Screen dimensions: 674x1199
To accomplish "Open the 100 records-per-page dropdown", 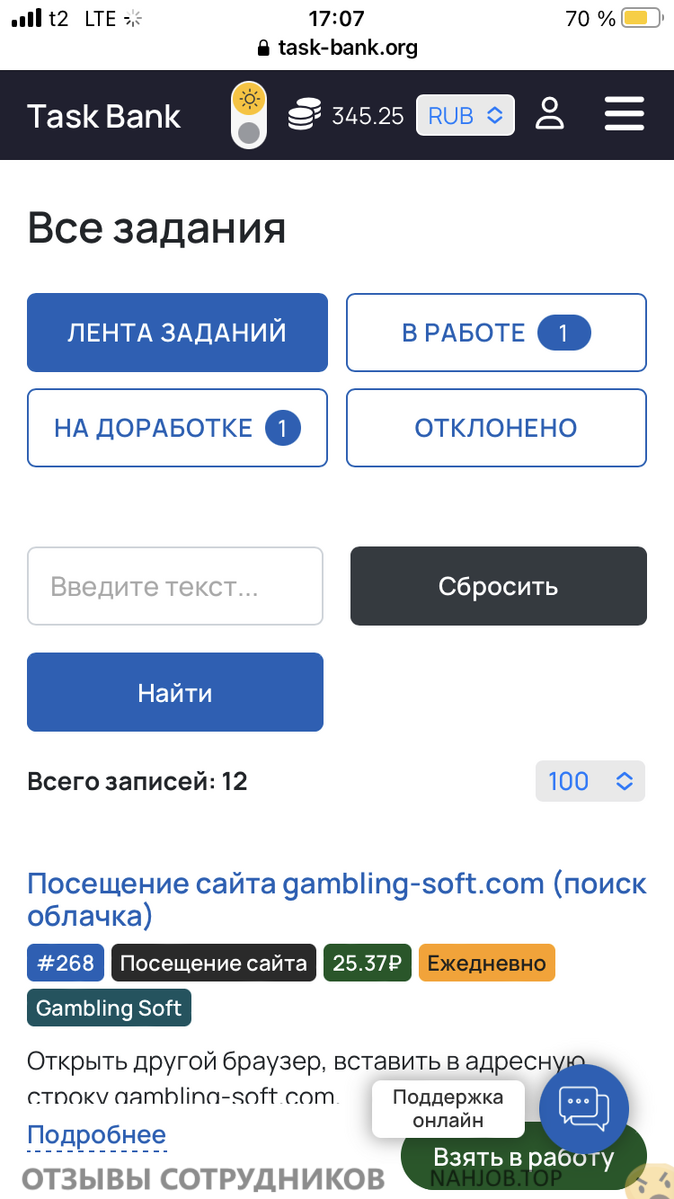I will 590,781.
